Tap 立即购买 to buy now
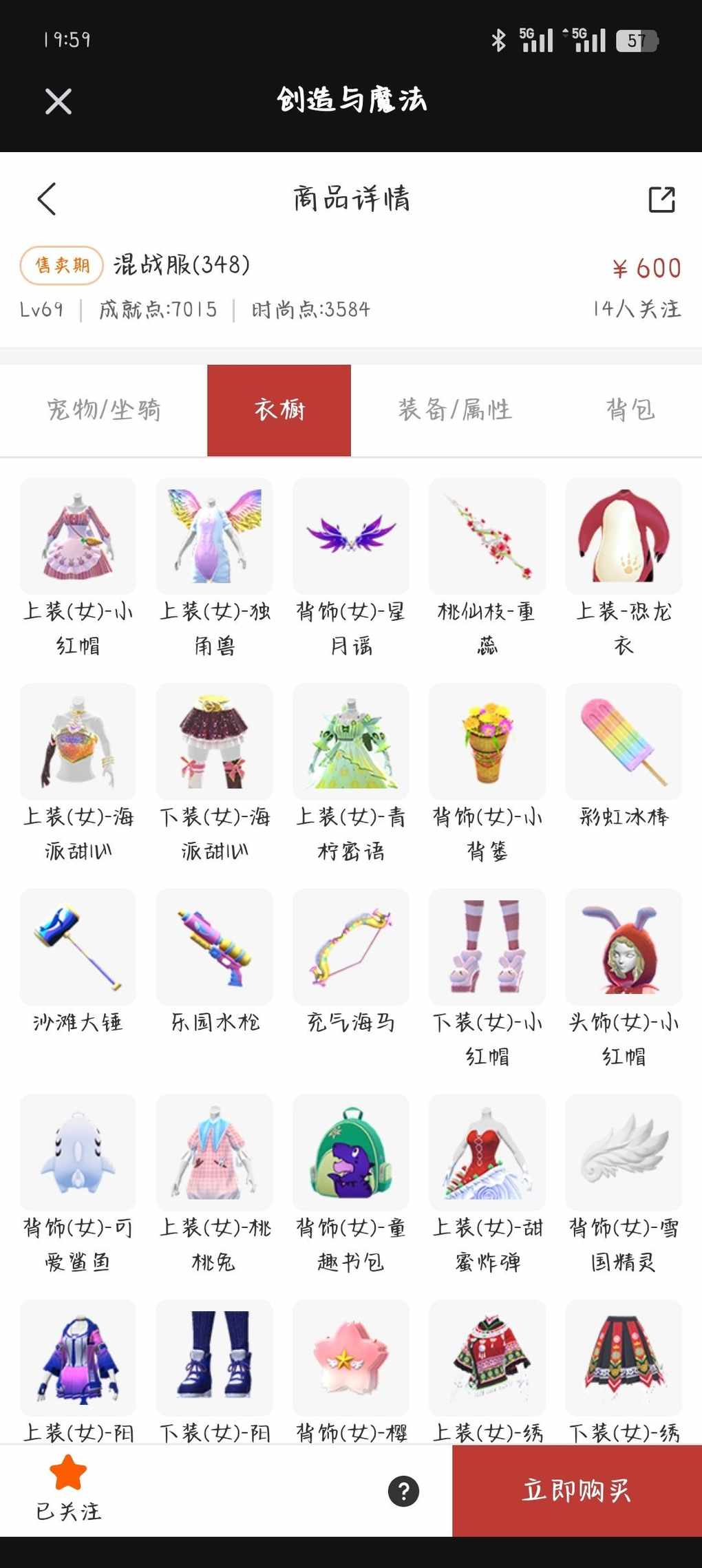 pyautogui.click(x=577, y=1490)
